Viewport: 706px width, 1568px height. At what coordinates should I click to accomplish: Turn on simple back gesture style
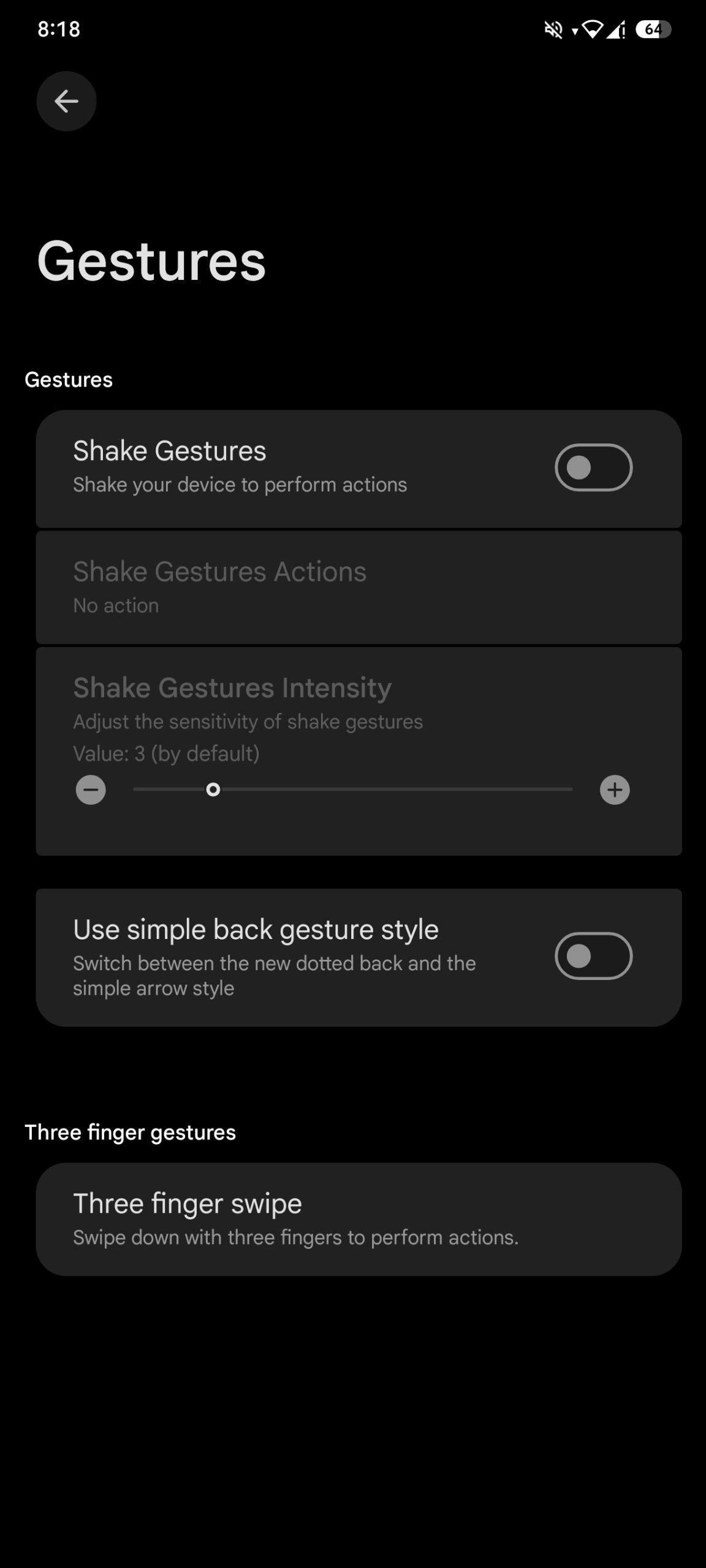point(593,956)
